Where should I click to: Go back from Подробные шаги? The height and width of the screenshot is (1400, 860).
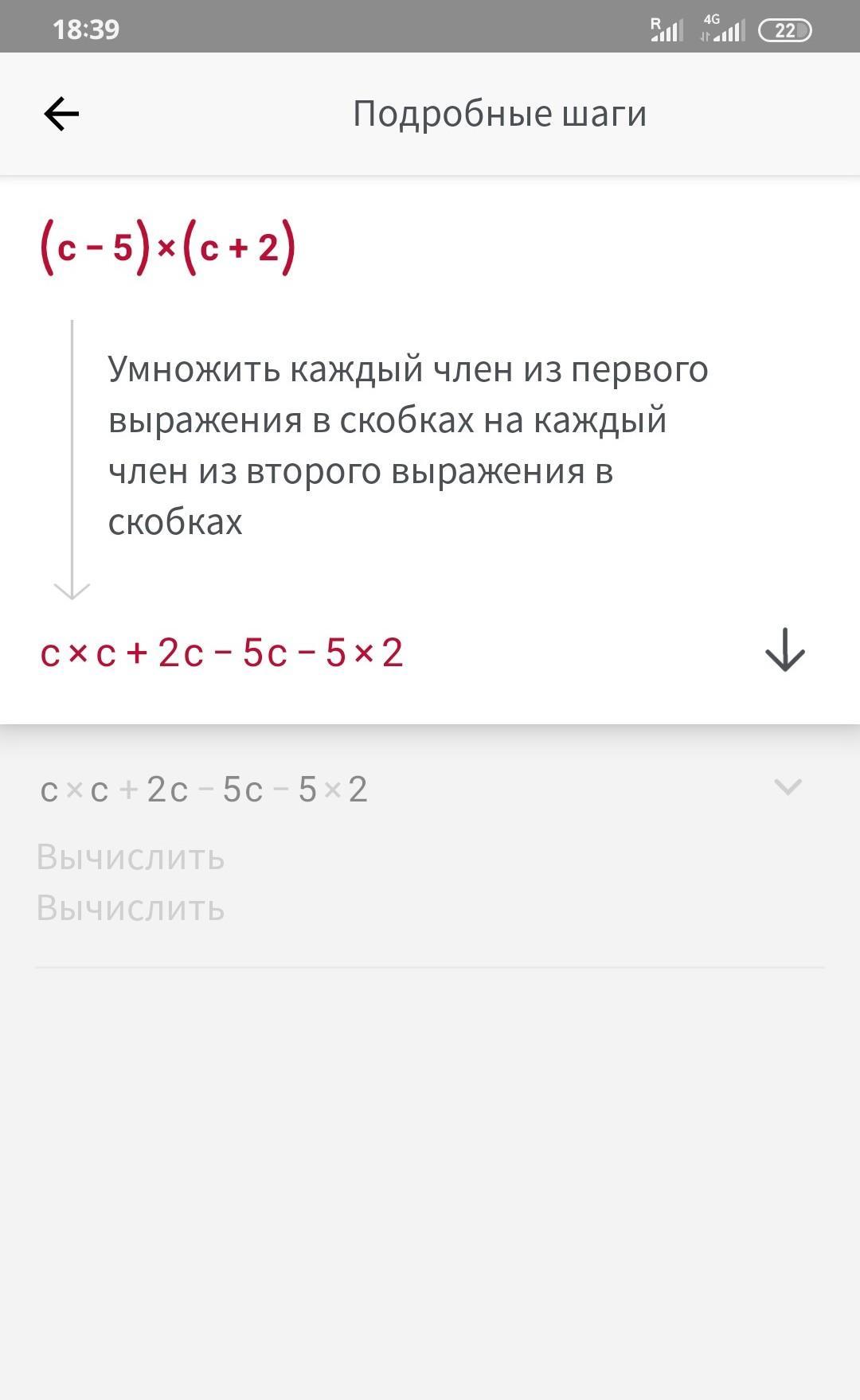click(x=61, y=114)
